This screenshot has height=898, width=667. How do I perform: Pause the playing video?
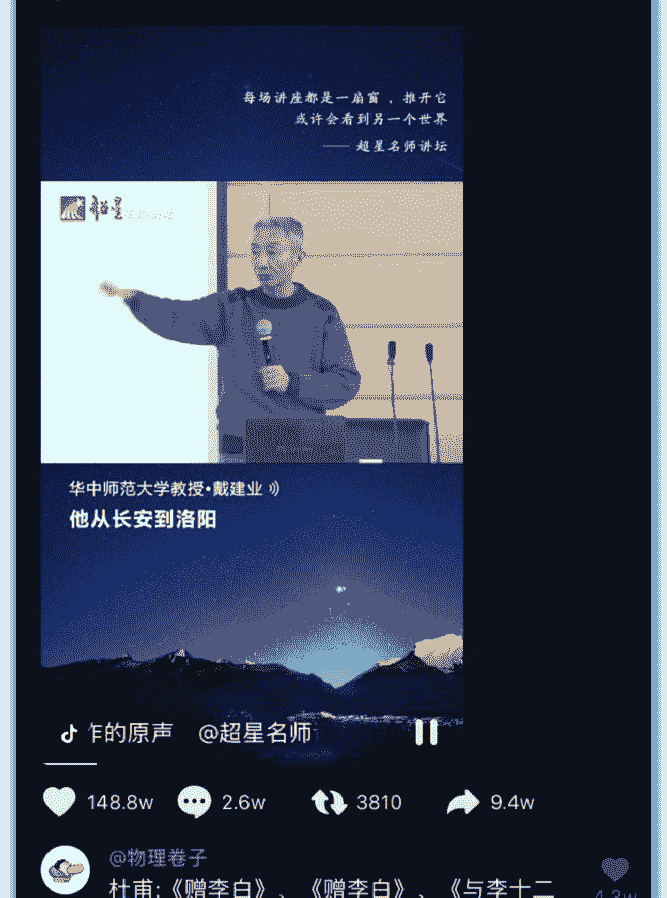pos(426,732)
